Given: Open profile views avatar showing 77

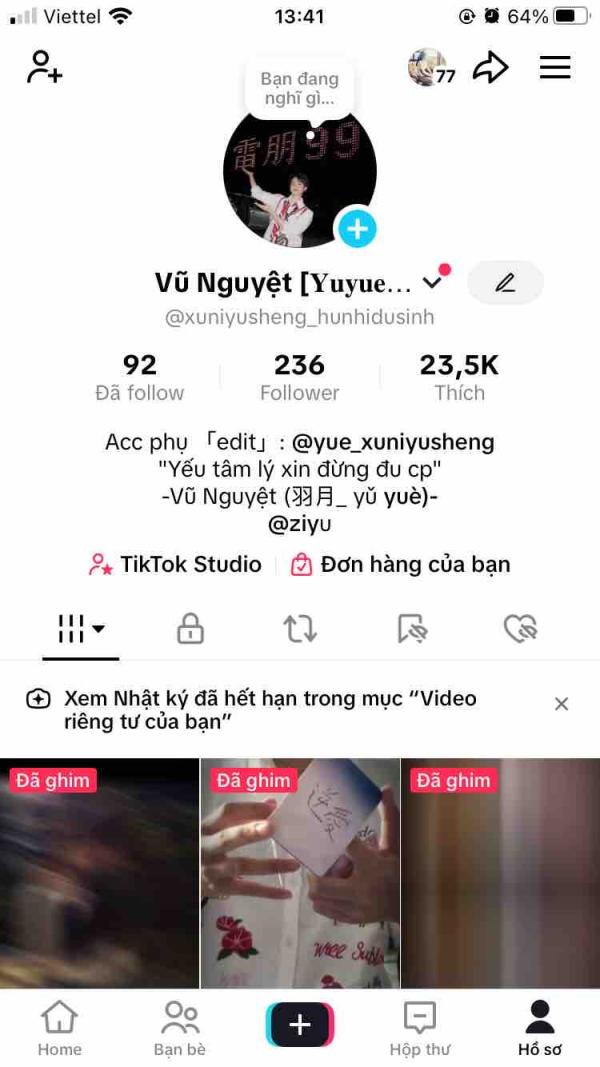Looking at the screenshot, I should pos(430,67).
